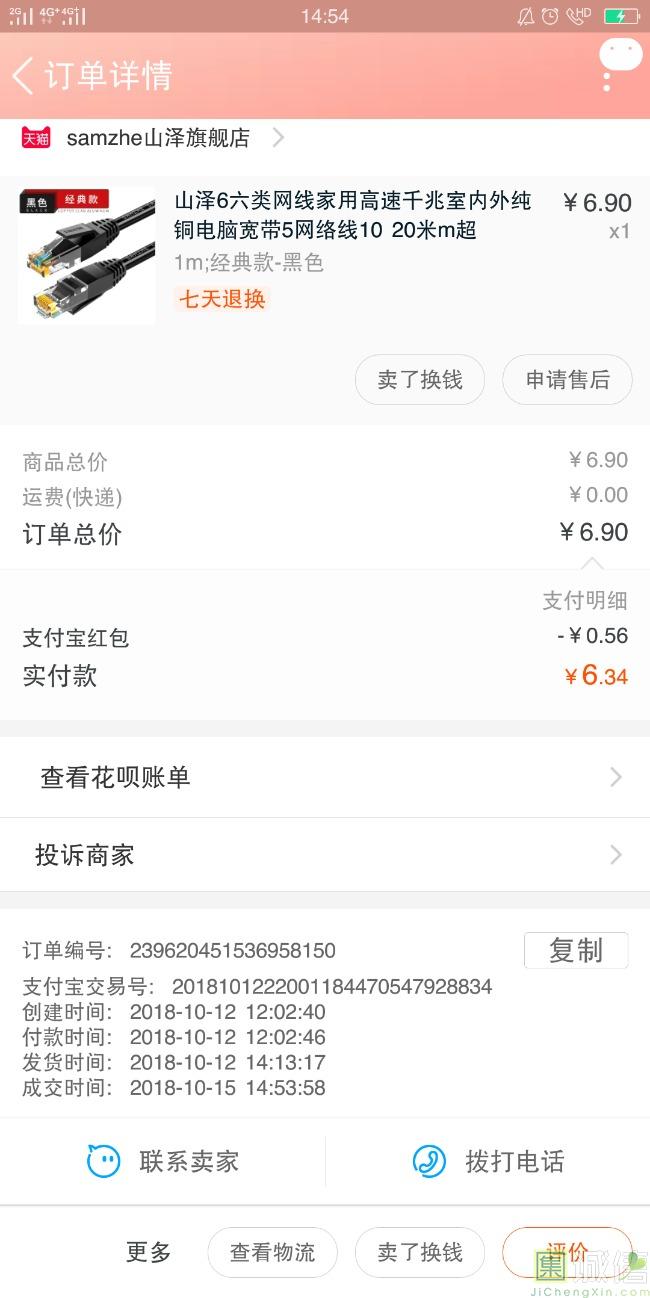This screenshot has width=650, height=1298.
Task: Tap 联系卖家 to message seller
Action: (163, 1161)
